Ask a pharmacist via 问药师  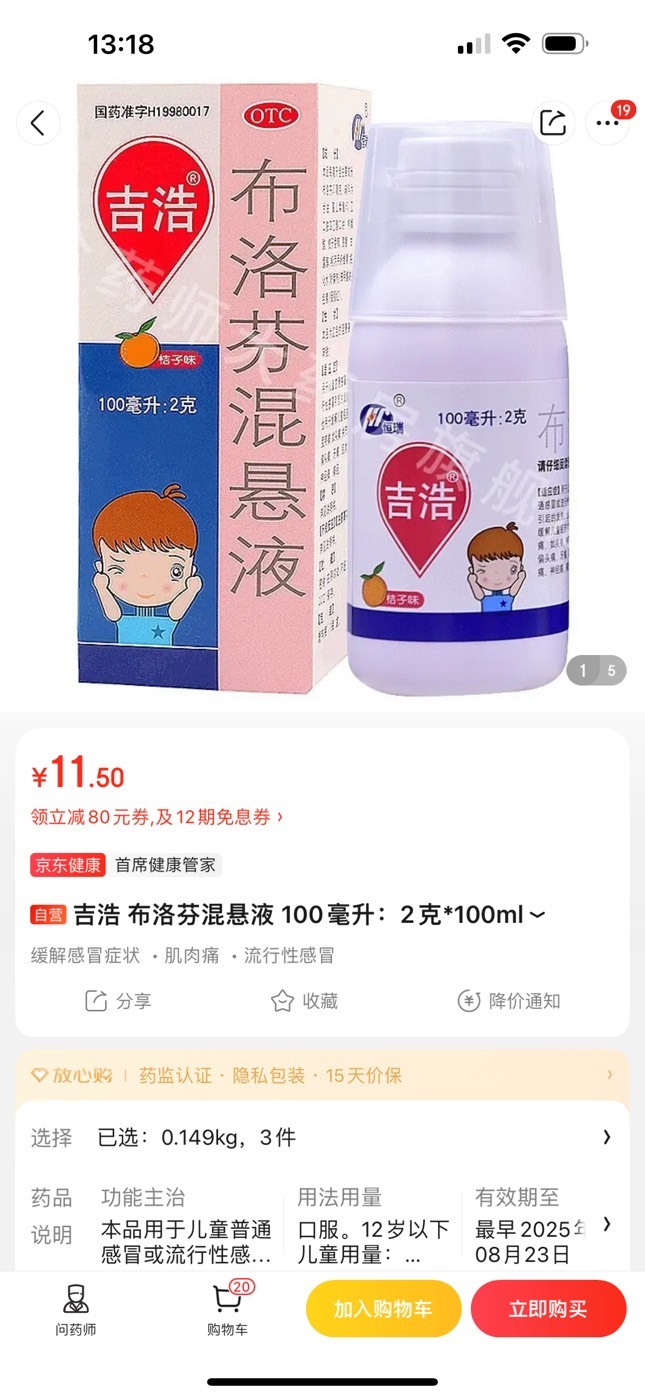point(76,1311)
